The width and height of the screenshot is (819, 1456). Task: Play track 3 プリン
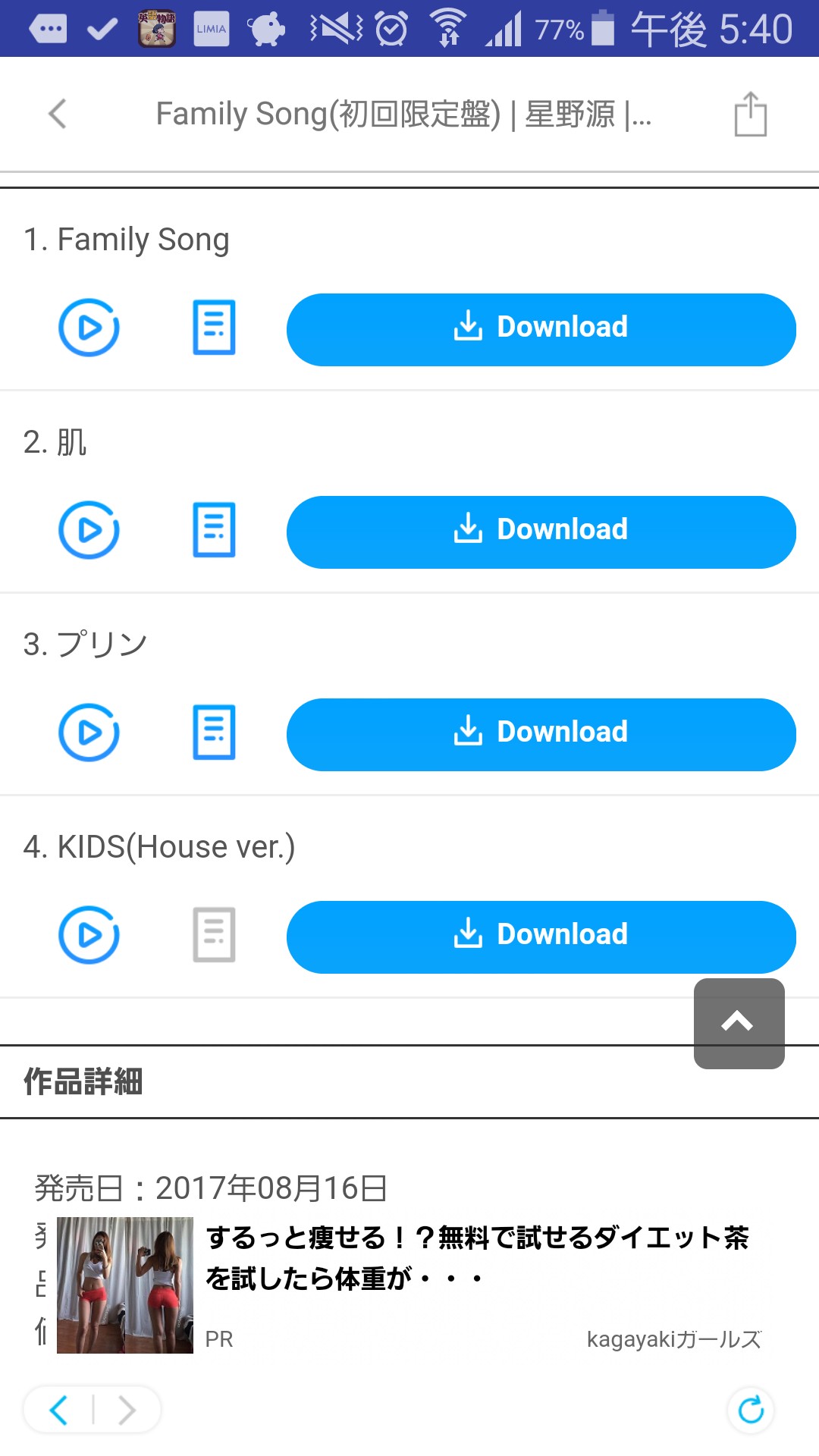[89, 733]
